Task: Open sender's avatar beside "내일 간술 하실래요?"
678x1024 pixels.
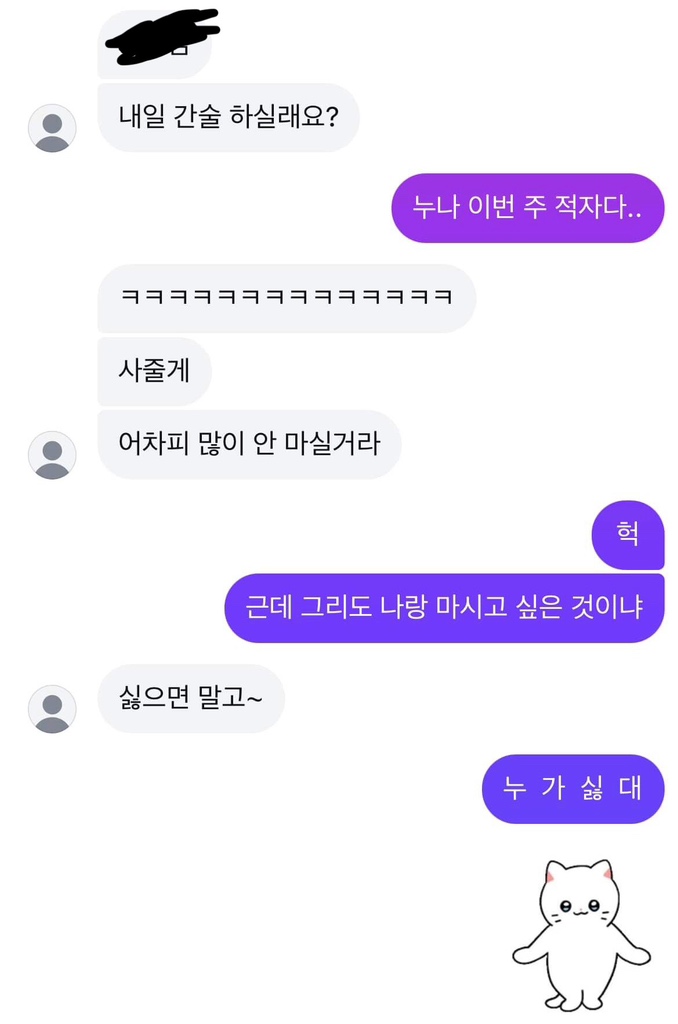Action: point(52,128)
